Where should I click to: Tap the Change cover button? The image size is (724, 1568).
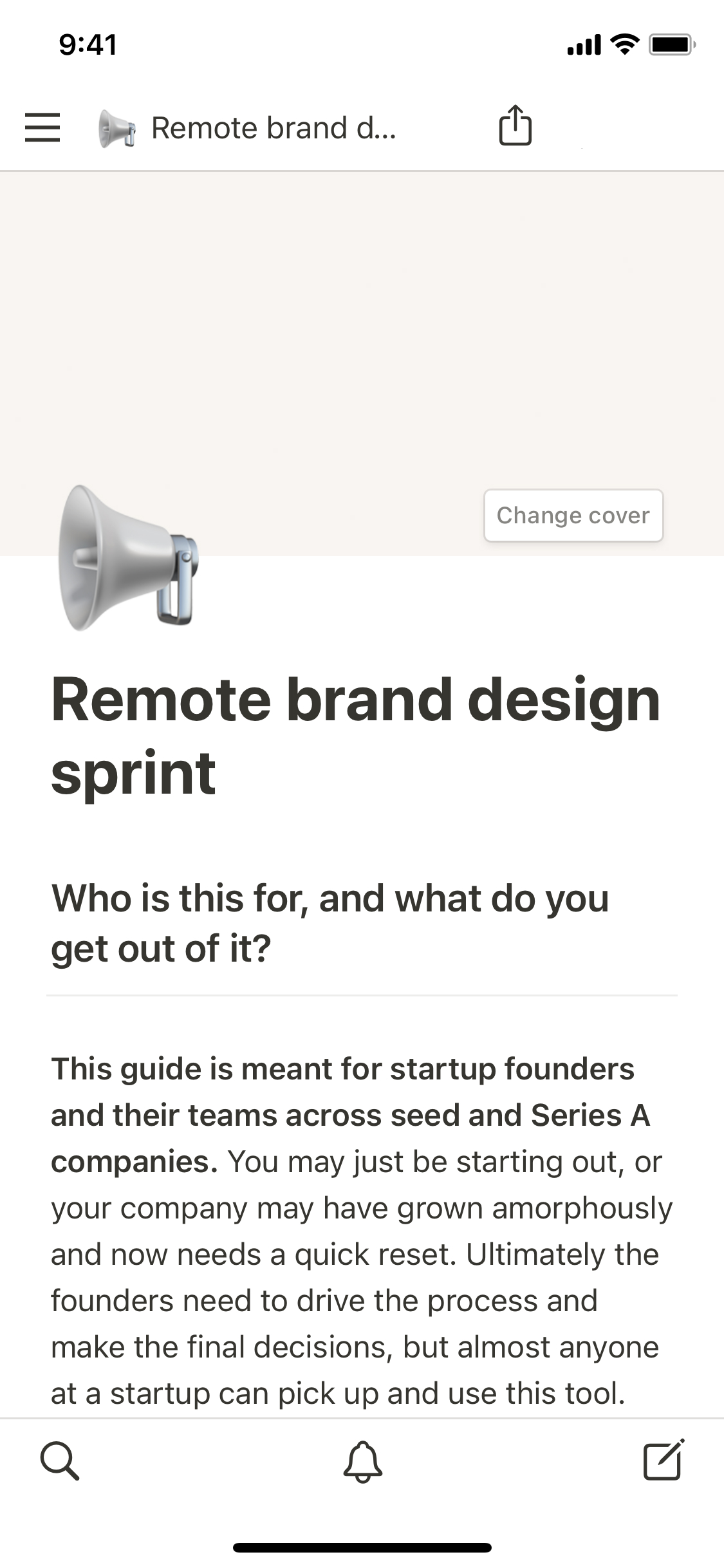coord(573,516)
